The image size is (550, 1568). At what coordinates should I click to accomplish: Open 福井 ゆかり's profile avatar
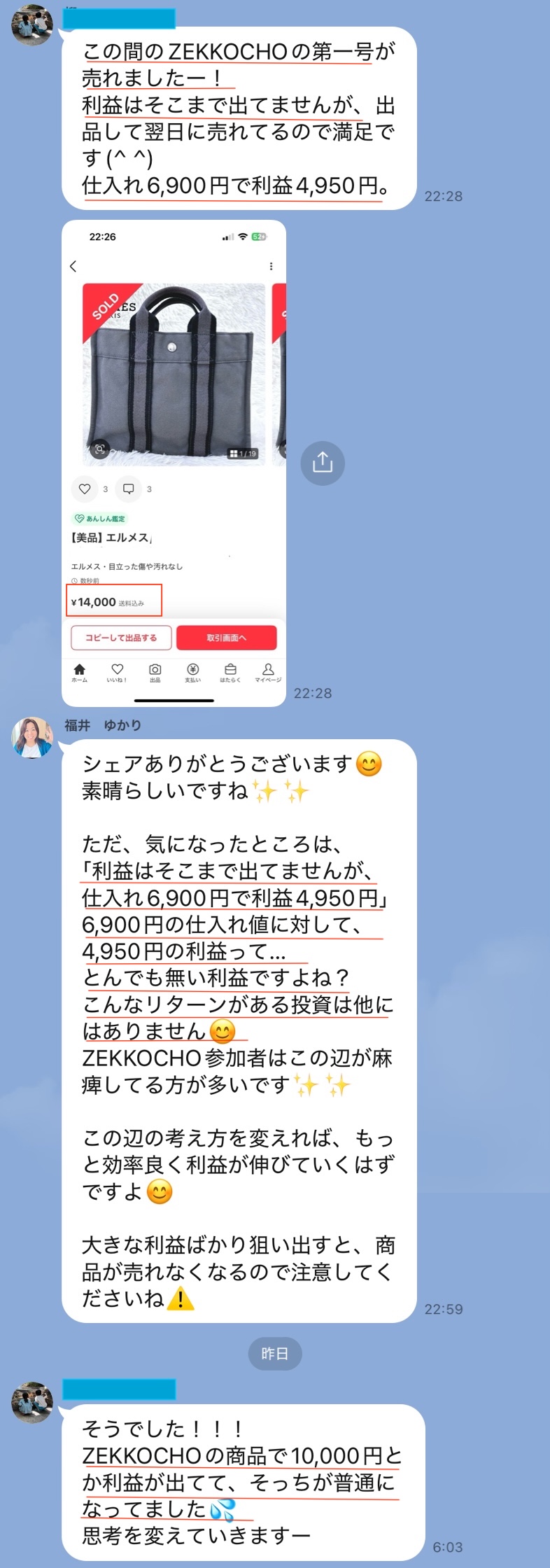(x=32, y=737)
